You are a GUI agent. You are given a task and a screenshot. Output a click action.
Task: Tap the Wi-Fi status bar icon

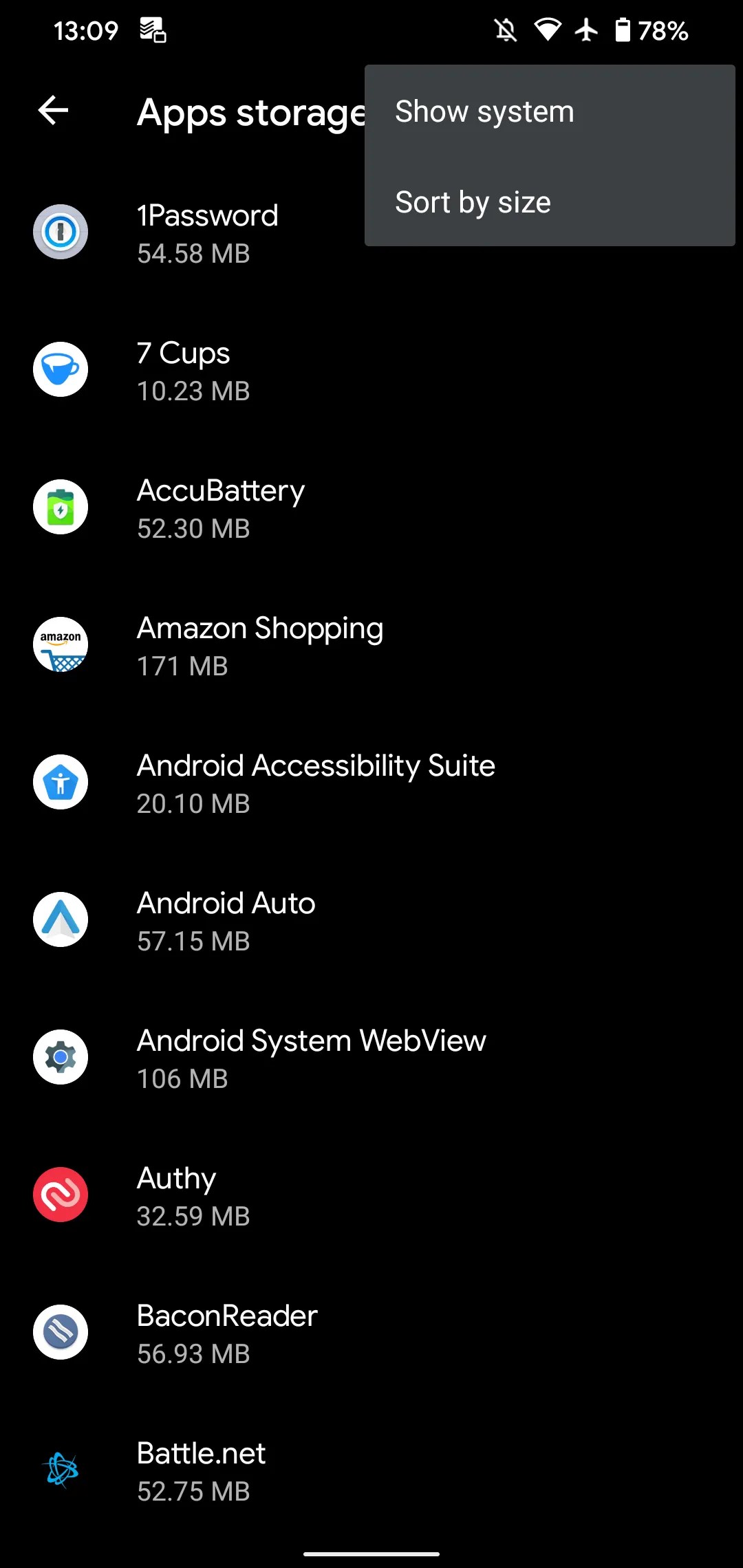pyautogui.click(x=547, y=28)
